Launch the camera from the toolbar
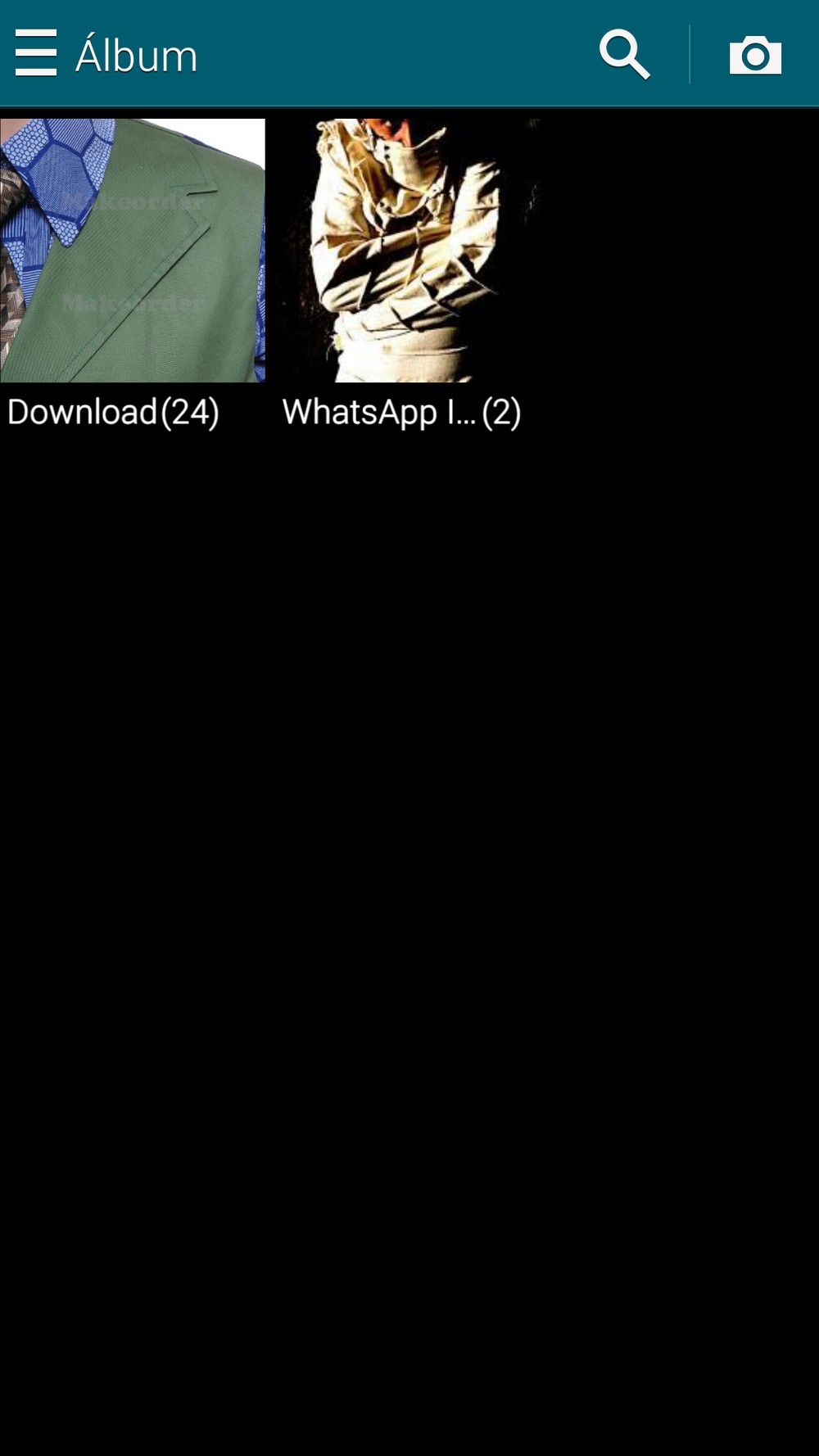The height and width of the screenshot is (1456, 819). pos(754,55)
